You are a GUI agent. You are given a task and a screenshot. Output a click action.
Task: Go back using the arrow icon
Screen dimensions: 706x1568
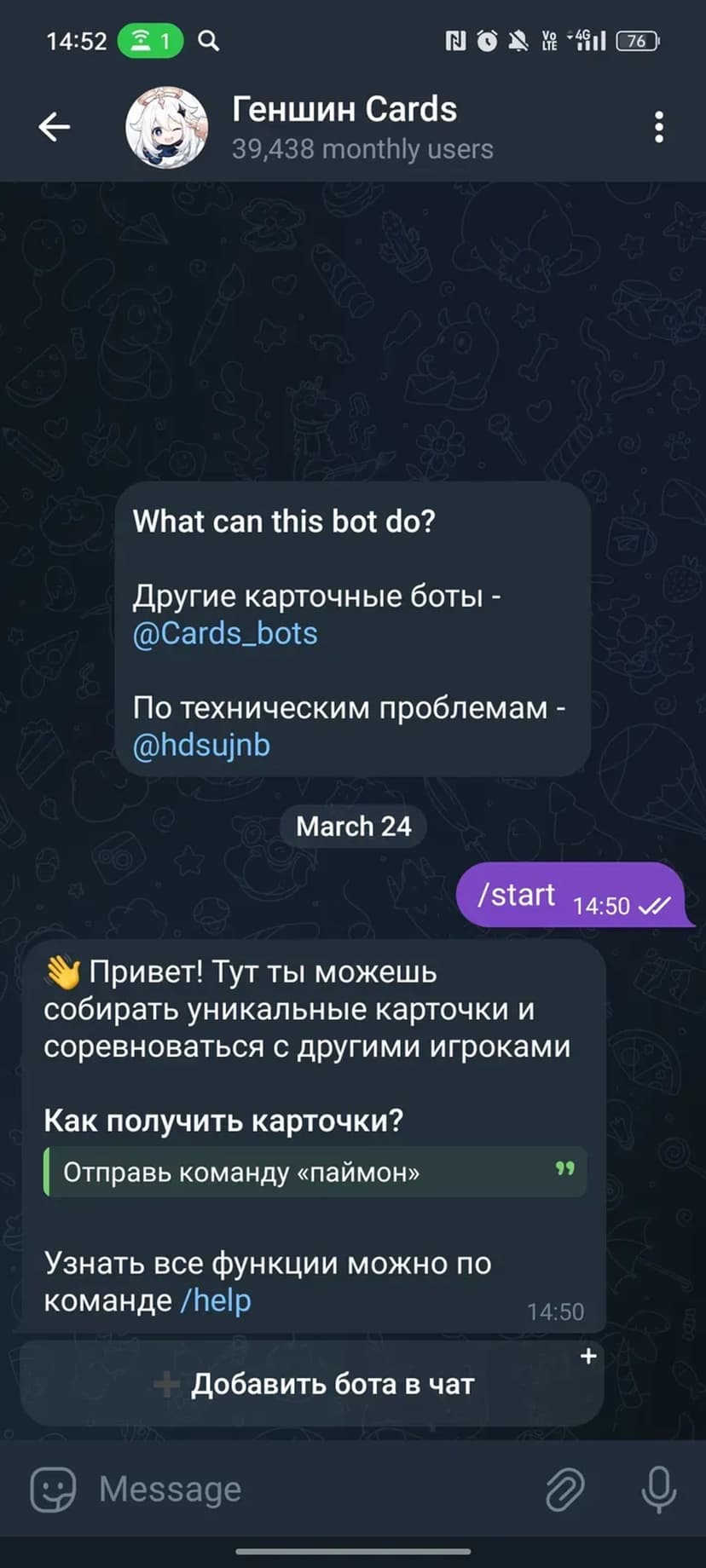tap(55, 127)
